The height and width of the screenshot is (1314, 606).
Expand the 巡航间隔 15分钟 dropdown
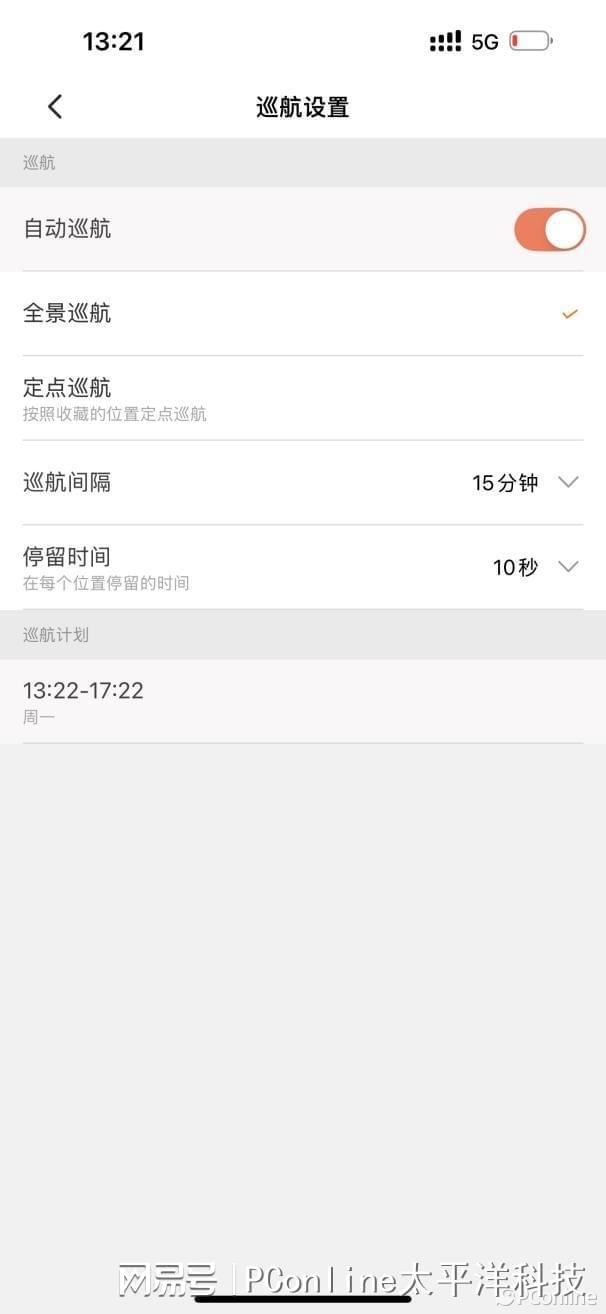point(526,483)
